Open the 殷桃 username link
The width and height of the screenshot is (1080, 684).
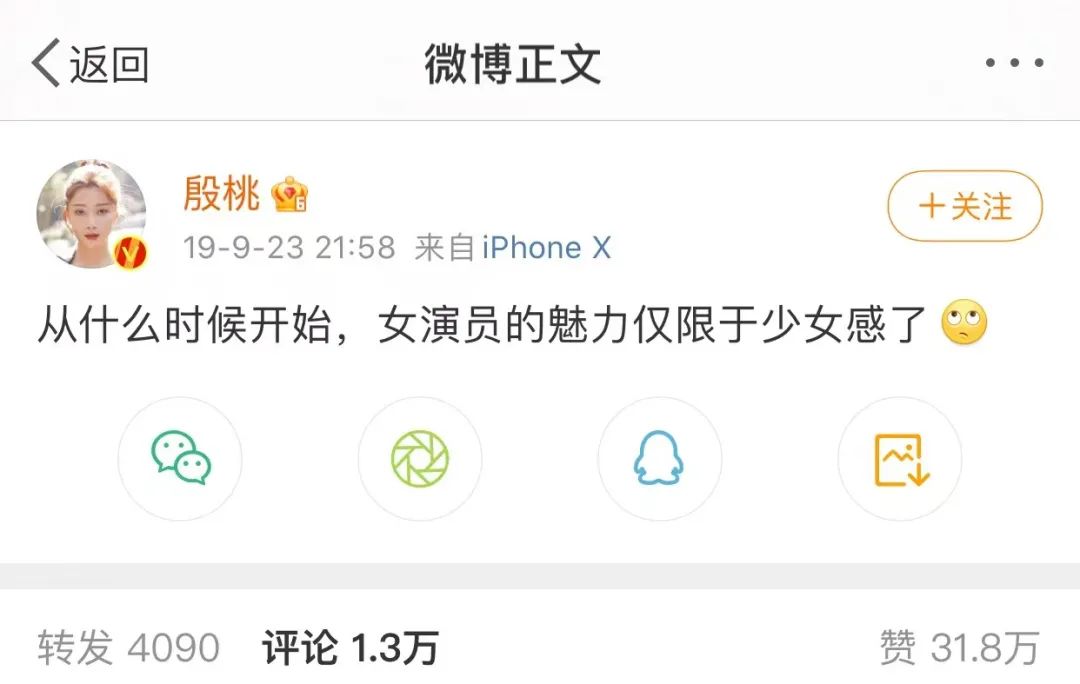coord(221,193)
